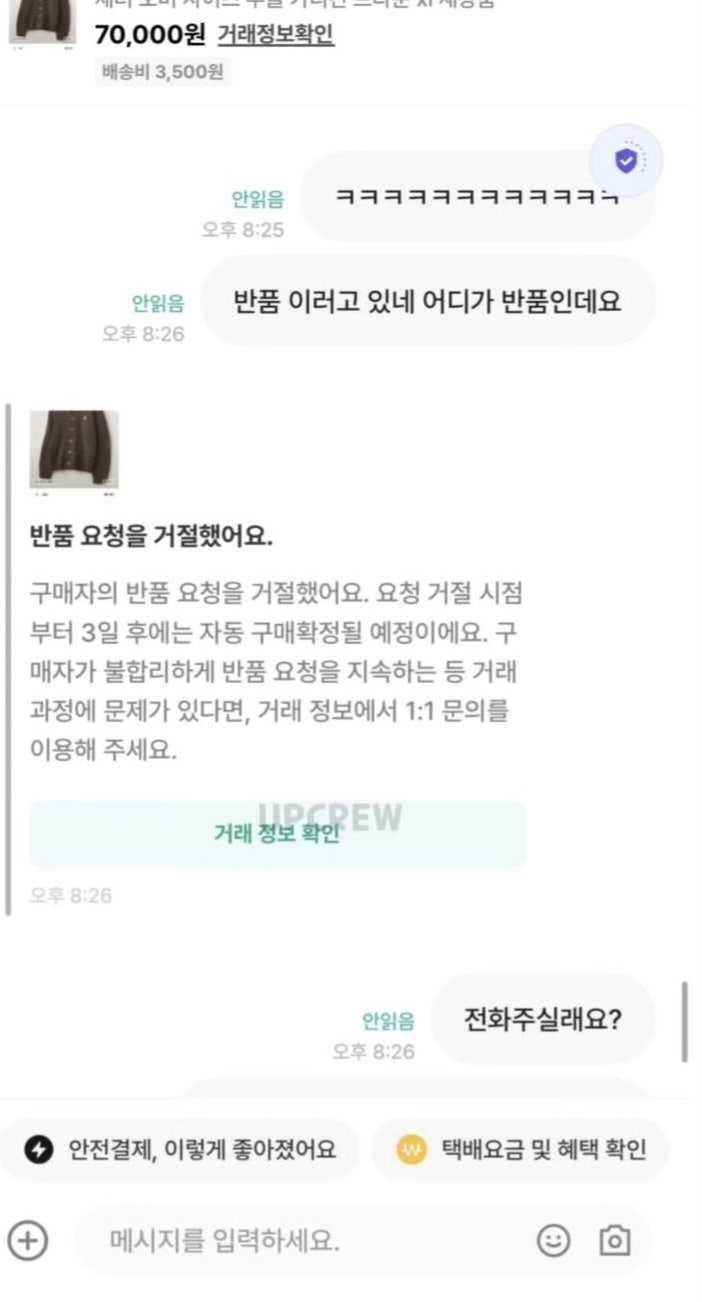Tap the plus attach icon
The height and width of the screenshot is (1302, 702).
click(x=28, y=1241)
